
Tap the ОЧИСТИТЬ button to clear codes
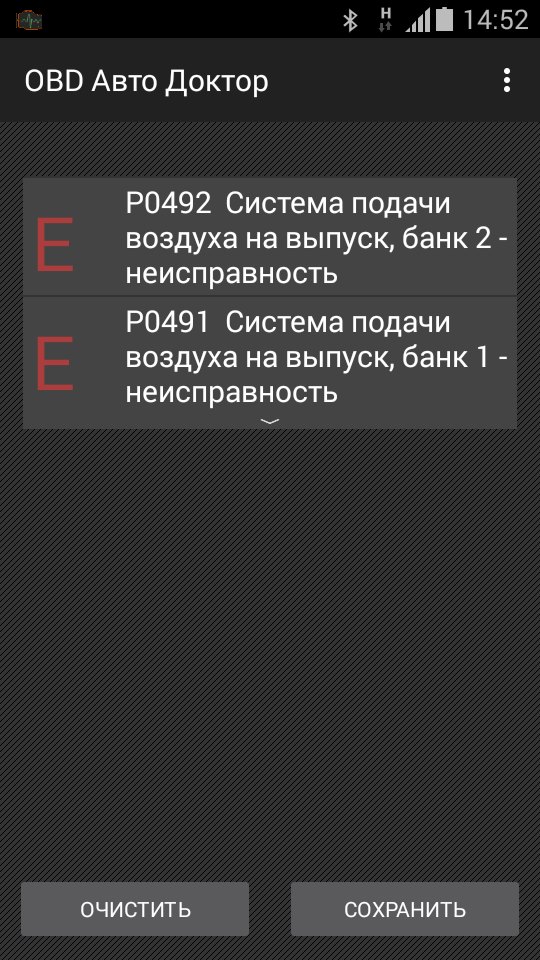point(135,909)
